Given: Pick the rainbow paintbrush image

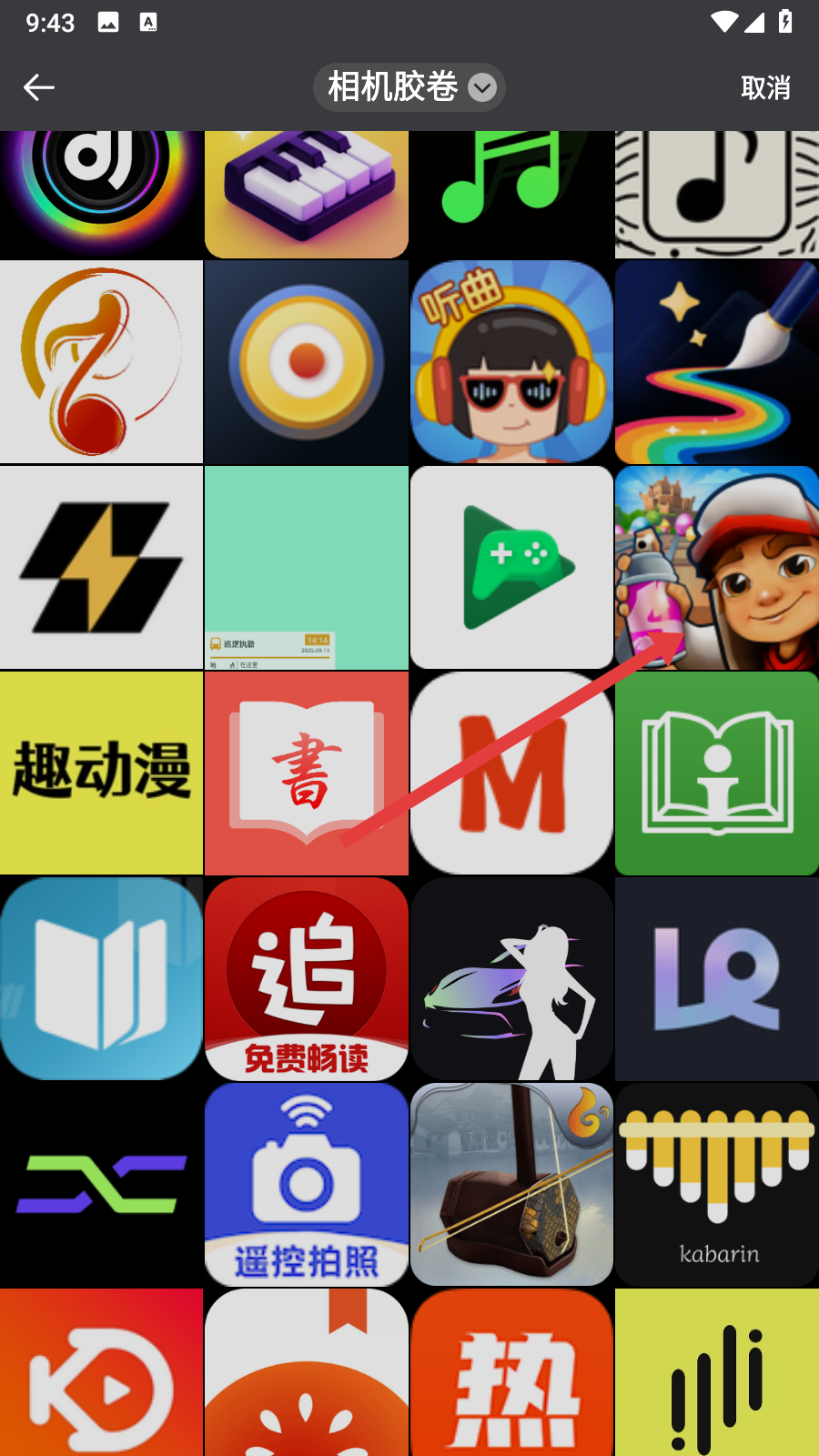Looking at the screenshot, I should tap(716, 362).
